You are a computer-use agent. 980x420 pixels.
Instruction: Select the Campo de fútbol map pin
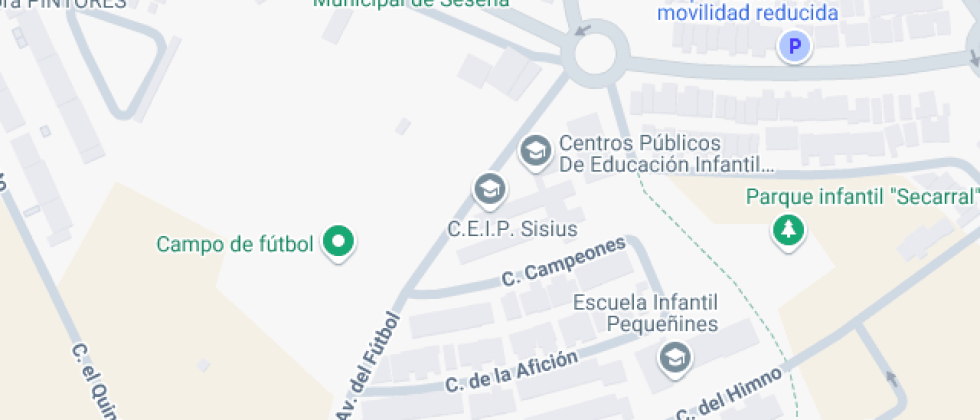coord(338,242)
